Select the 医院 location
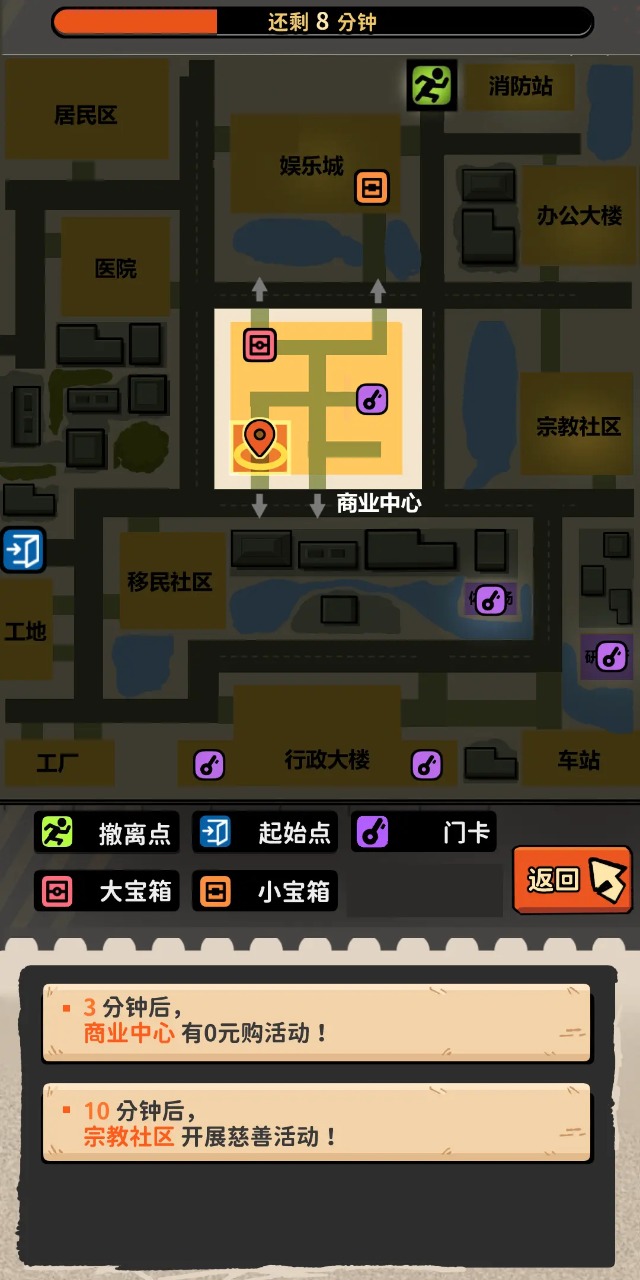The image size is (640, 1280). 115,267
